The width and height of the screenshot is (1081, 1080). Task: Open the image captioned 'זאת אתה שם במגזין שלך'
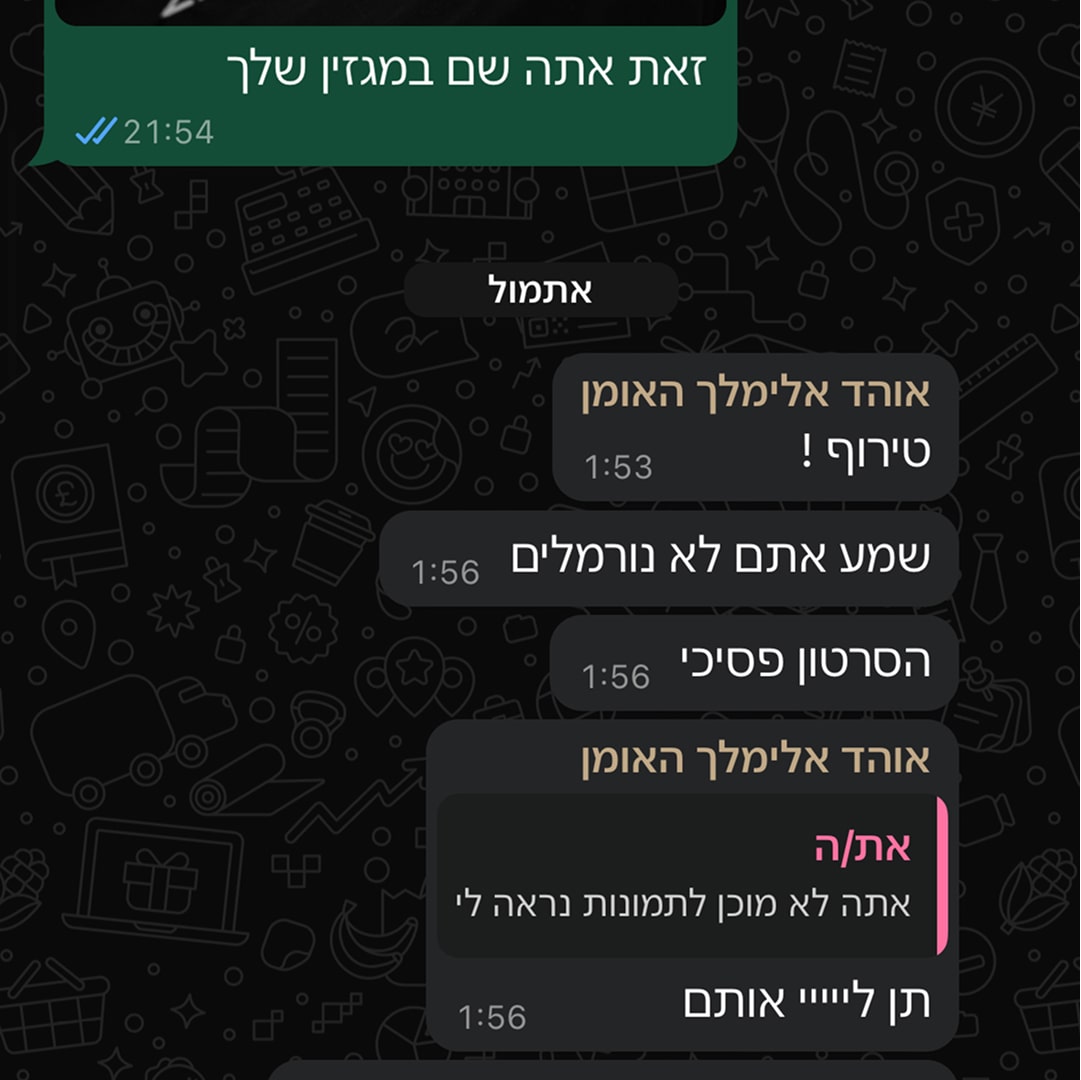390,12
